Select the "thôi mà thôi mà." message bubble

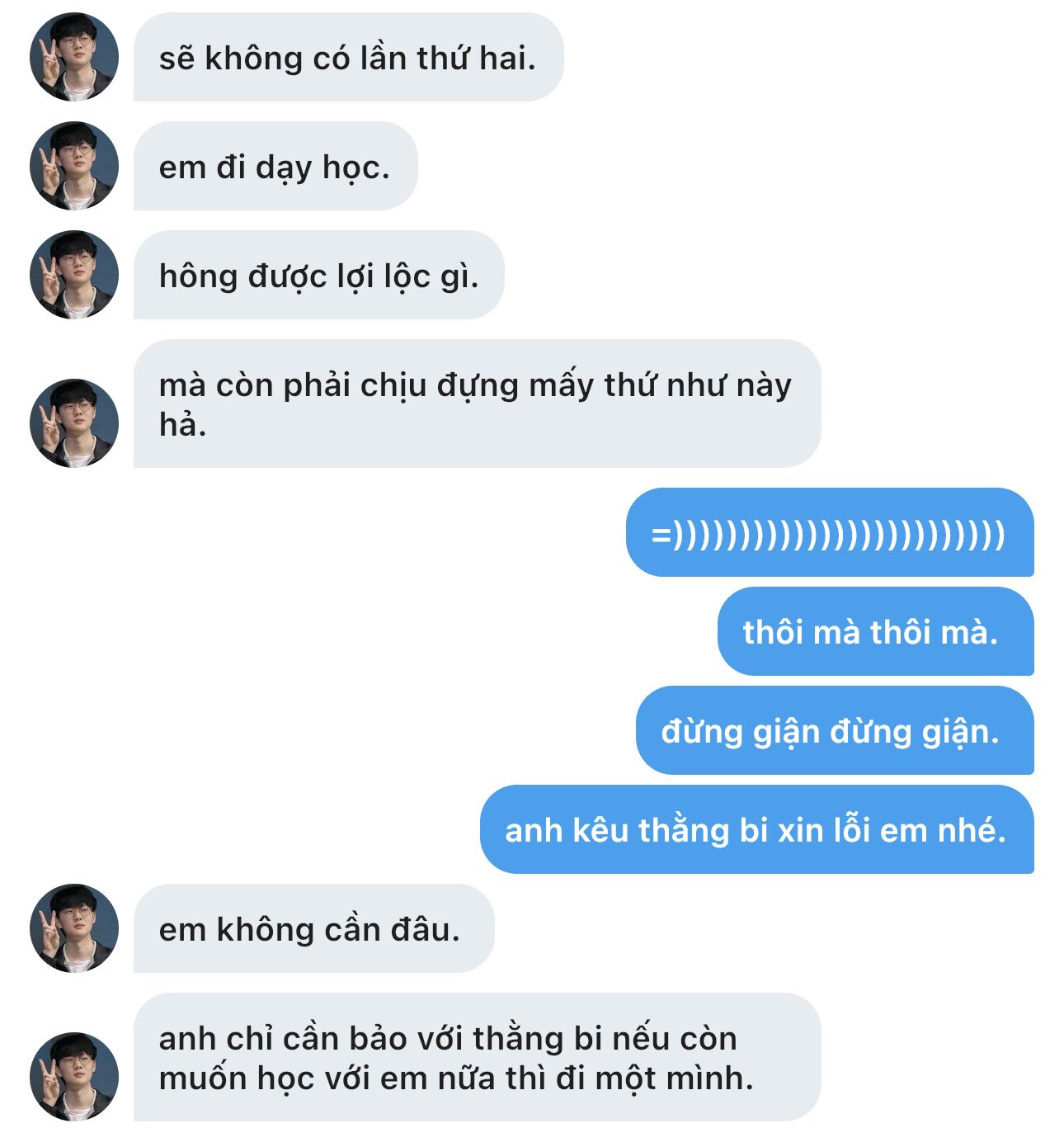pyautogui.click(x=874, y=631)
